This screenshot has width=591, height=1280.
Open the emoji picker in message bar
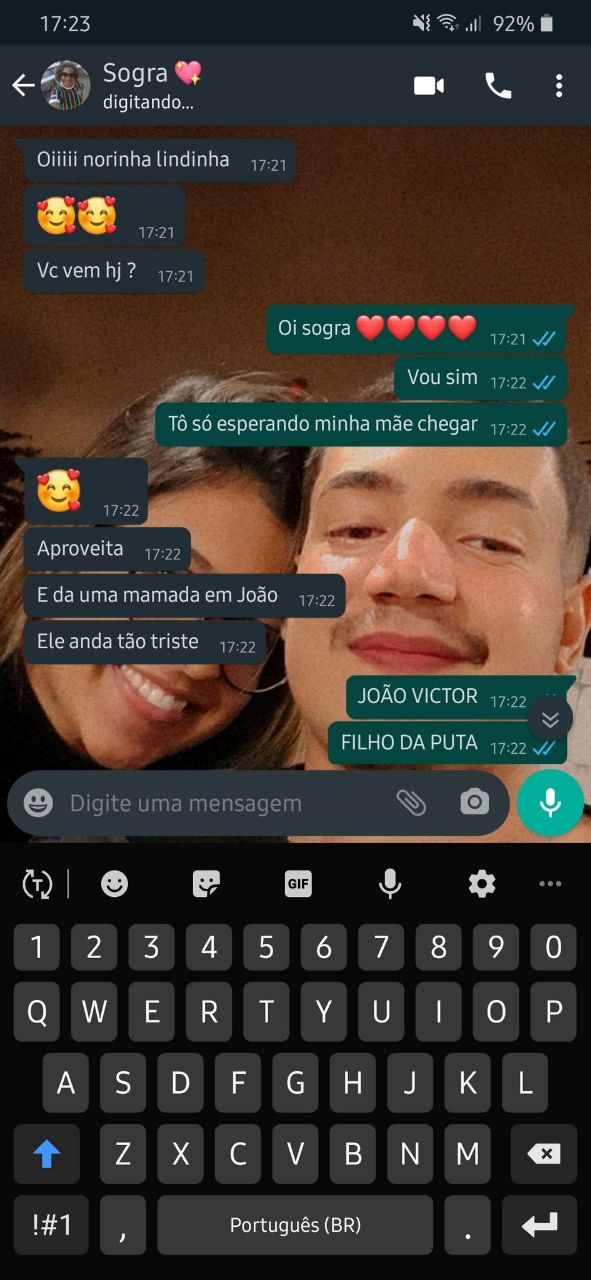38,803
